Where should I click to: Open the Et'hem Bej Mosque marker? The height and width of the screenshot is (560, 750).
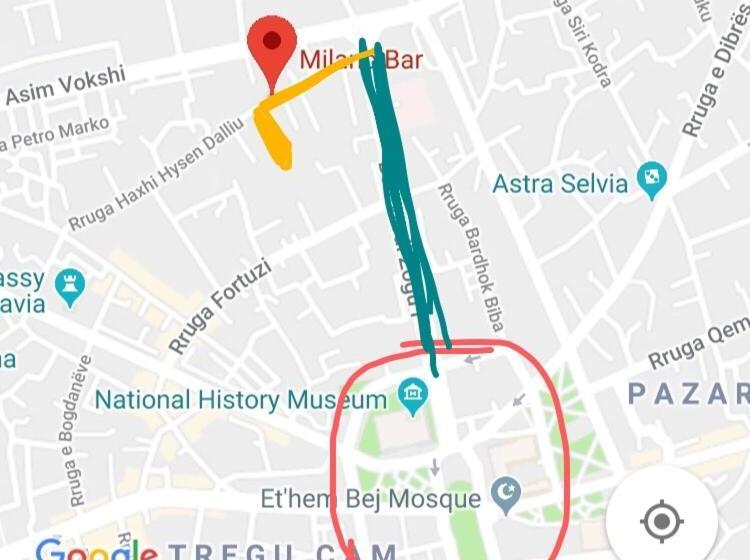point(507,497)
